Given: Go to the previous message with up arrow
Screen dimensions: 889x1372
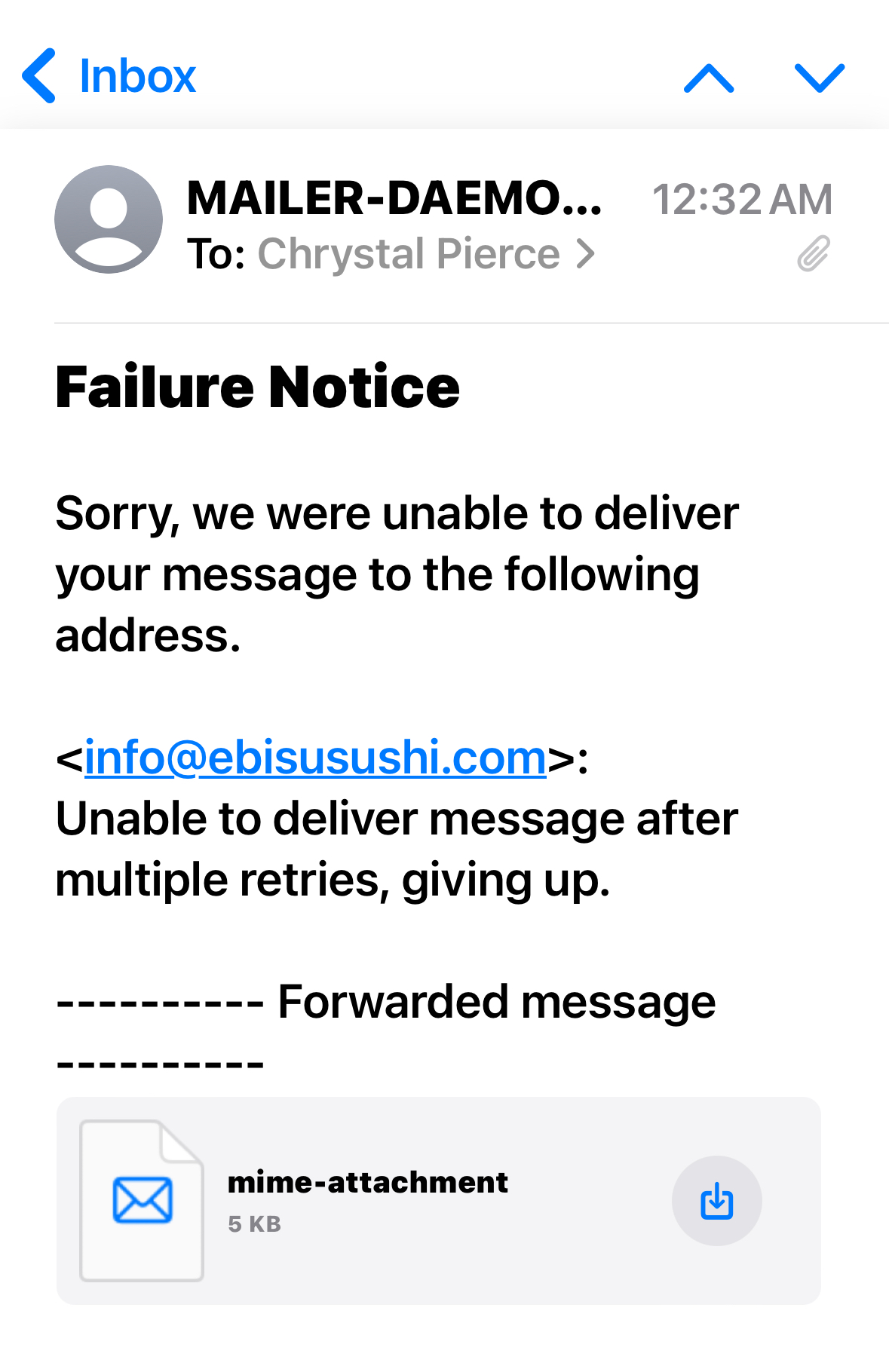Looking at the screenshot, I should [x=708, y=78].
